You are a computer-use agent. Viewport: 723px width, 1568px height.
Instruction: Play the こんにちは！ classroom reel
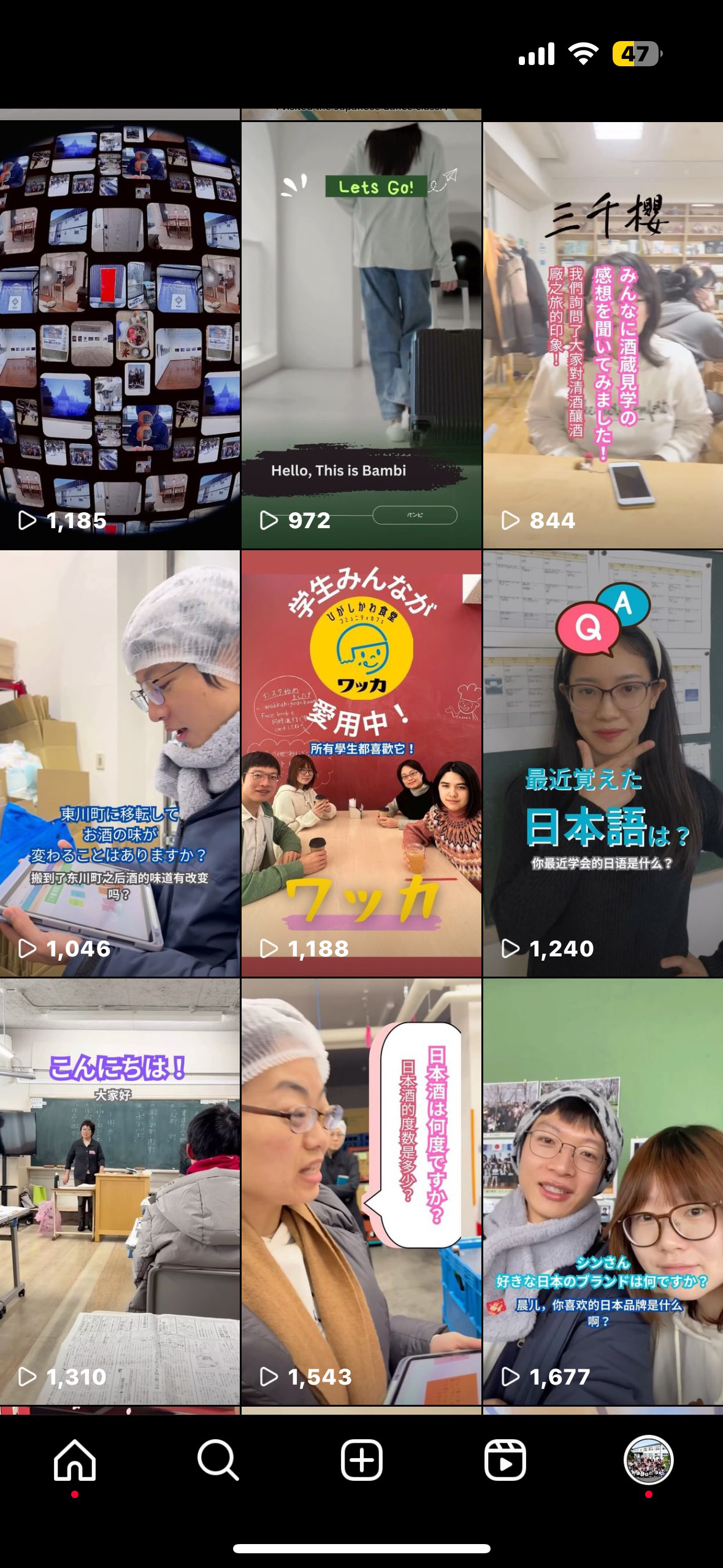[x=120, y=1191]
